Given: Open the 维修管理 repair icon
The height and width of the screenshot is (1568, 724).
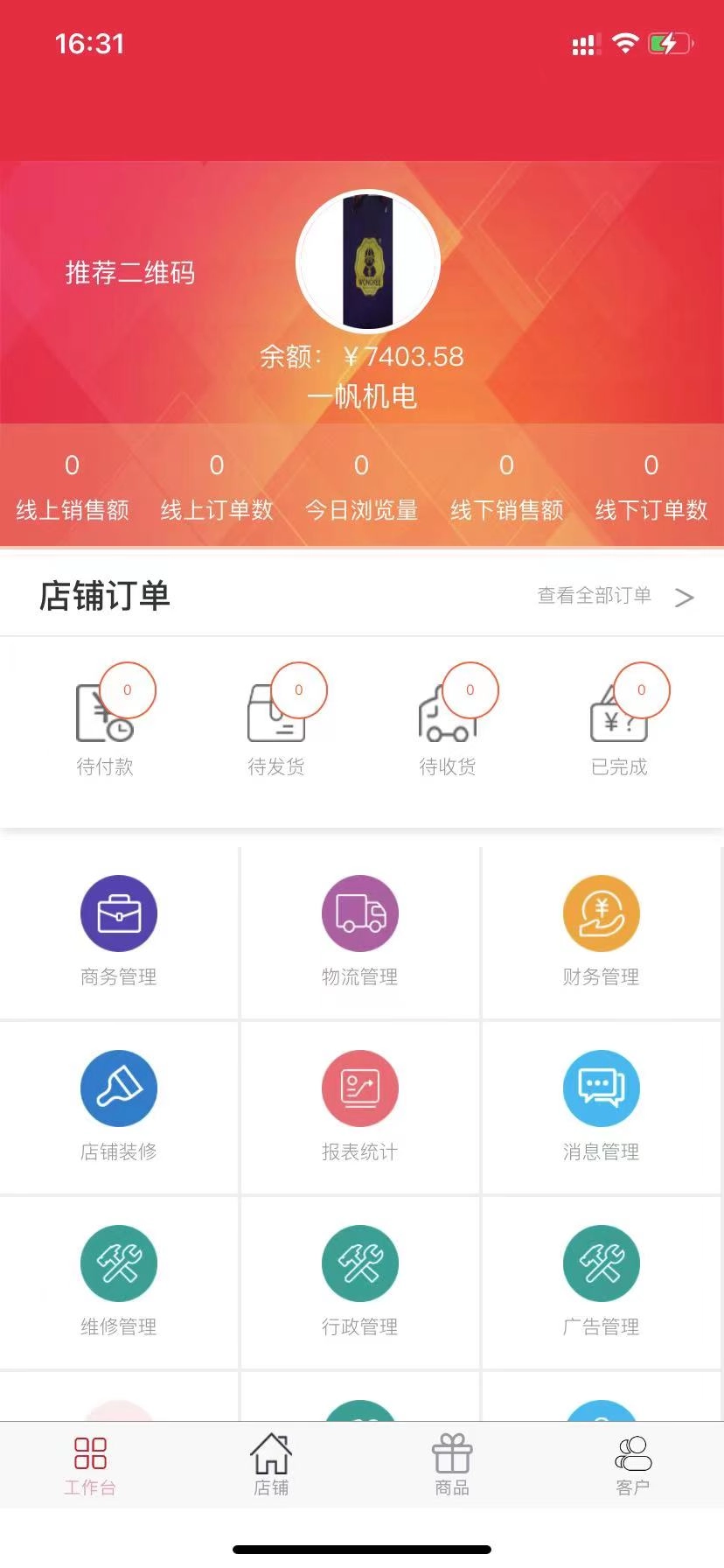Looking at the screenshot, I should [119, 1263].
